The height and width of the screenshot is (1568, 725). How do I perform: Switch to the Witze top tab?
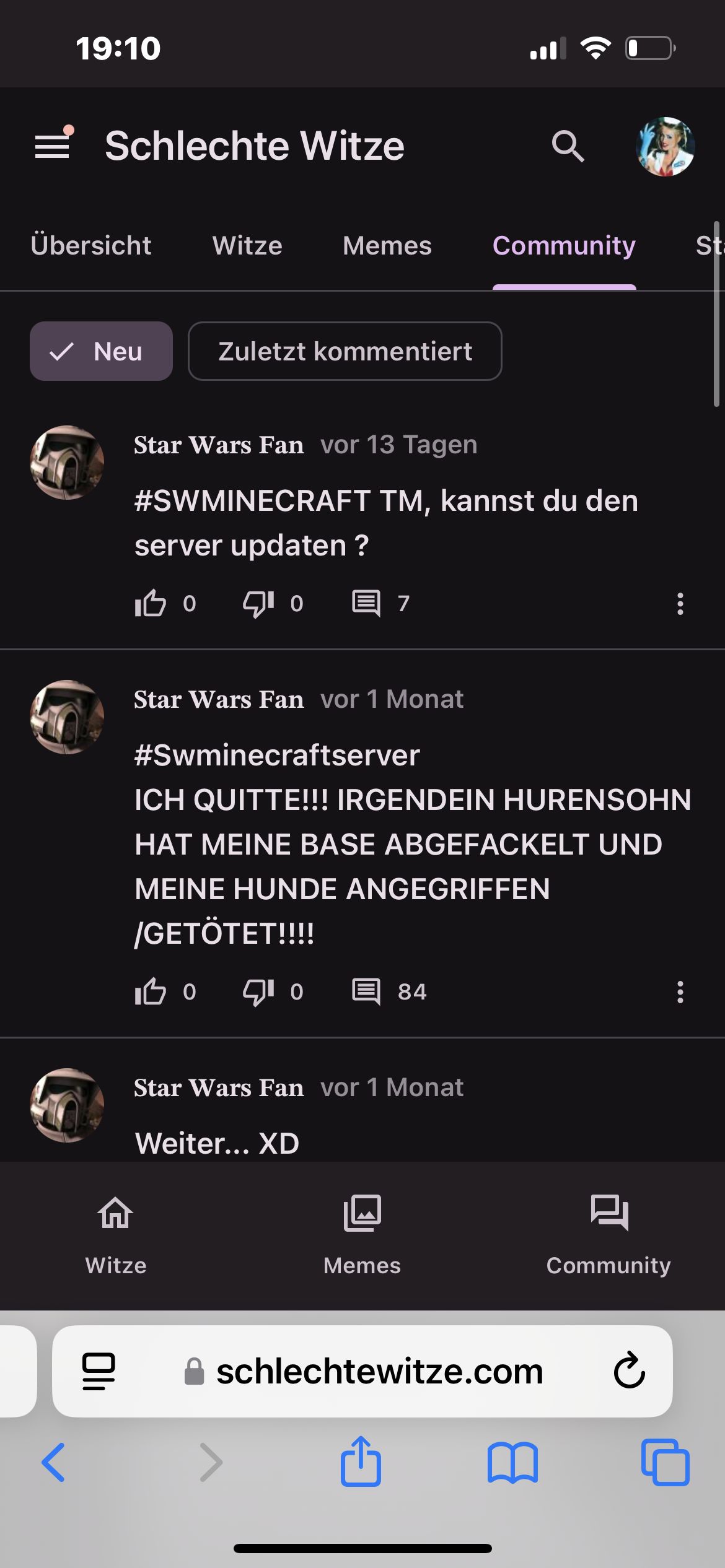coord(247,246)
